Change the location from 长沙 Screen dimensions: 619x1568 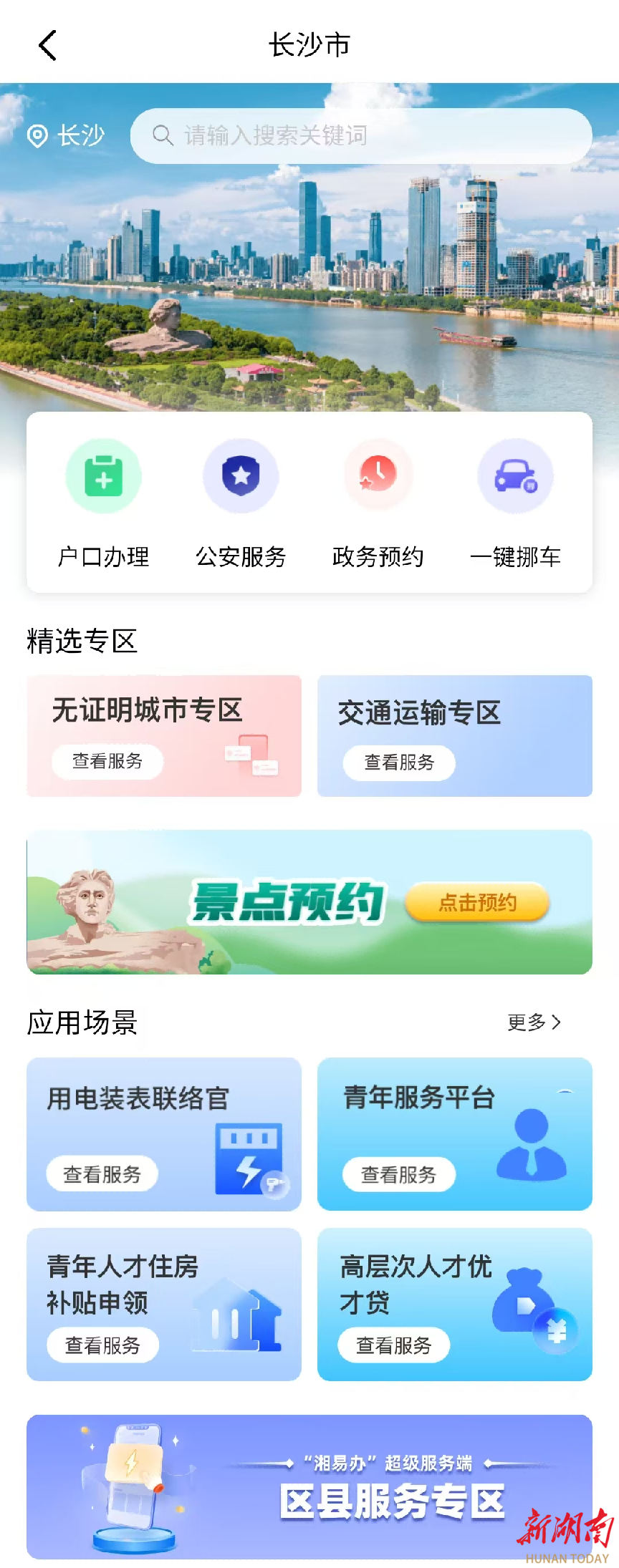pyautogui.click(x=67, y=135)
